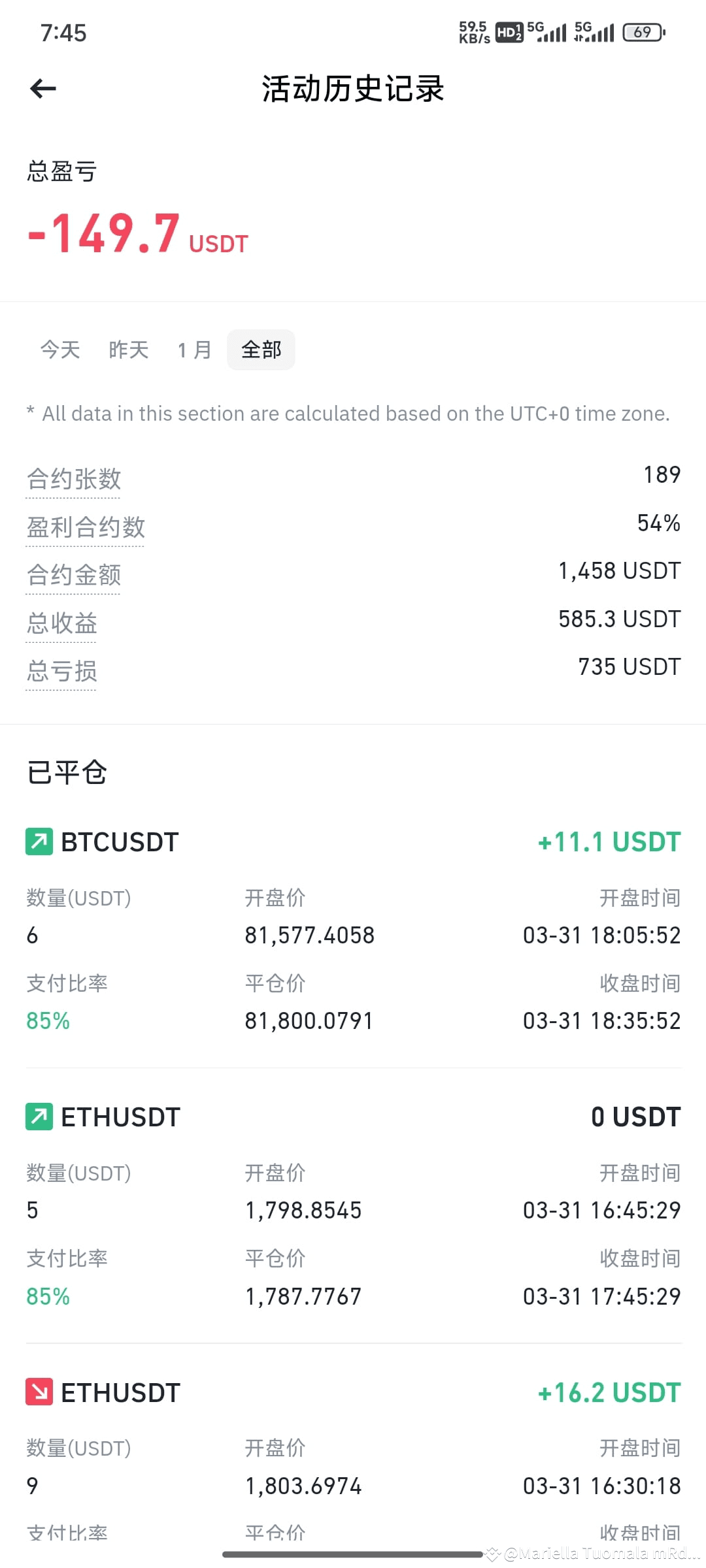Open the 盈利合约数 explanation
The height and width of the screenshot is (1568, 706).
[86, 527]
